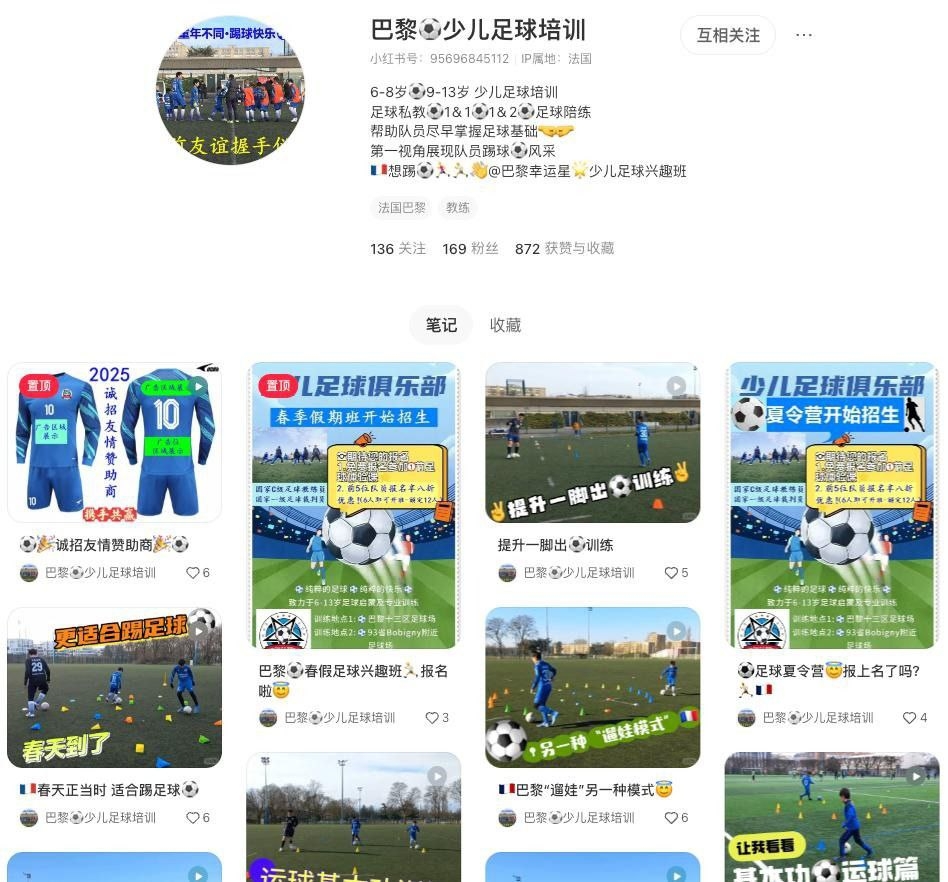Screen dimensions: 948x882
Task: Open the 基本功运球篇 video note
Action: coord(832,817)
